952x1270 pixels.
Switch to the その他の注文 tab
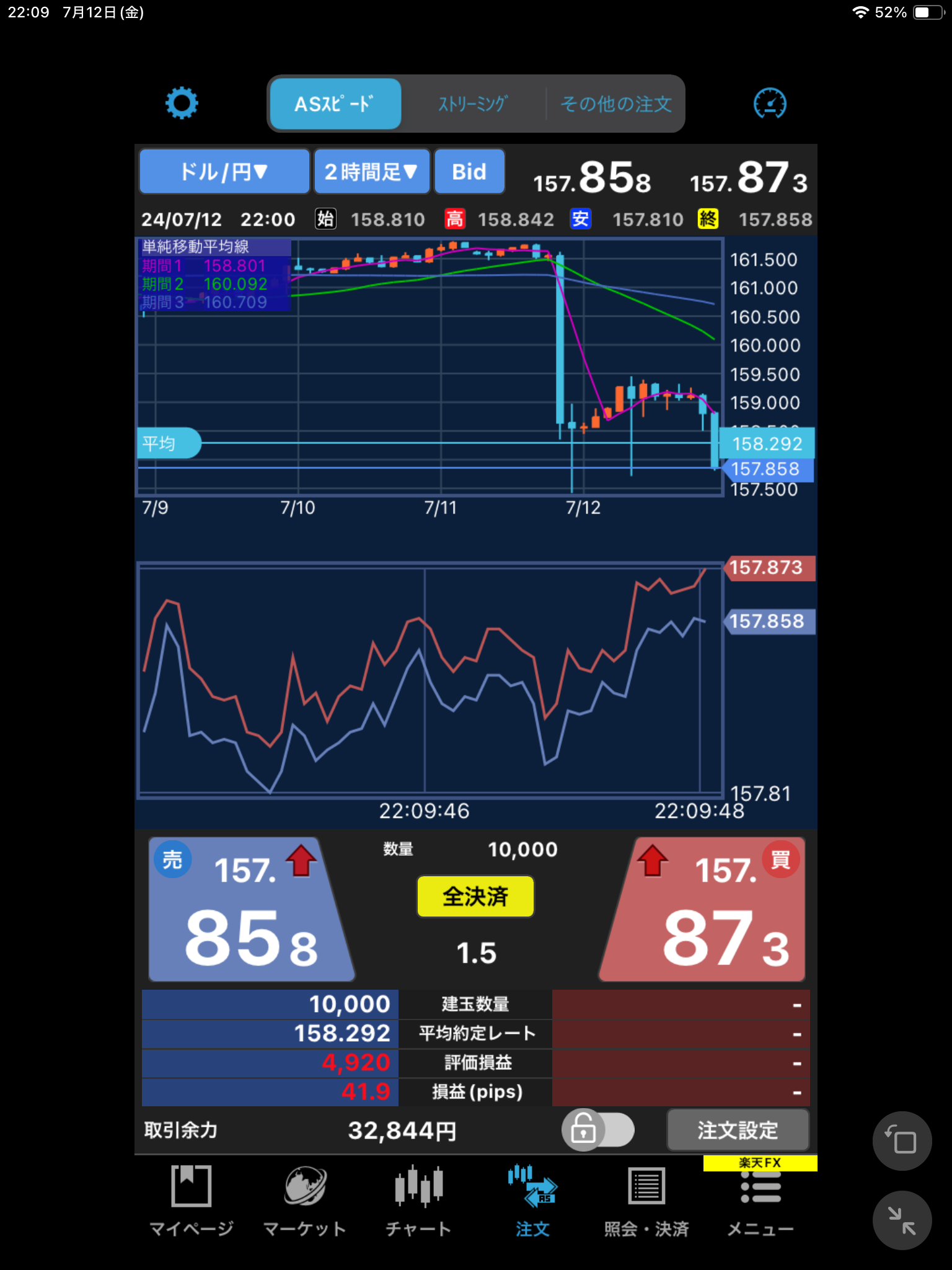615,104
